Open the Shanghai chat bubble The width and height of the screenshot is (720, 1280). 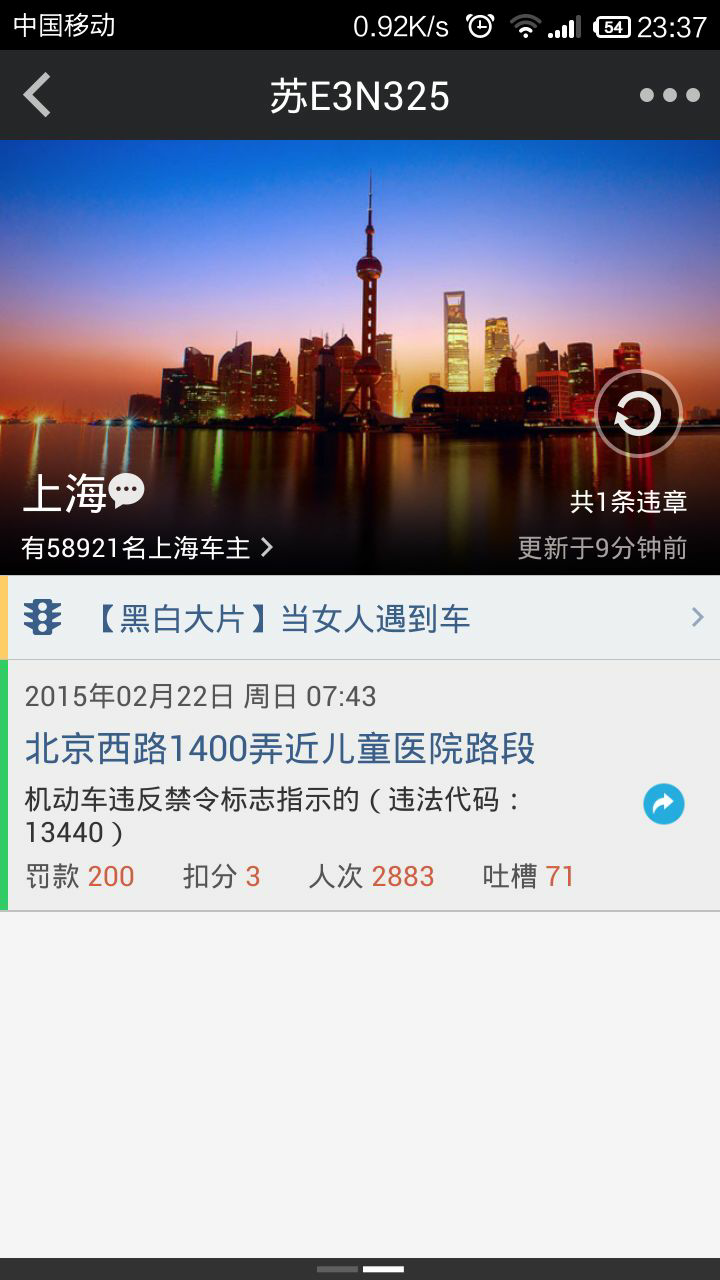coord(127,490)
